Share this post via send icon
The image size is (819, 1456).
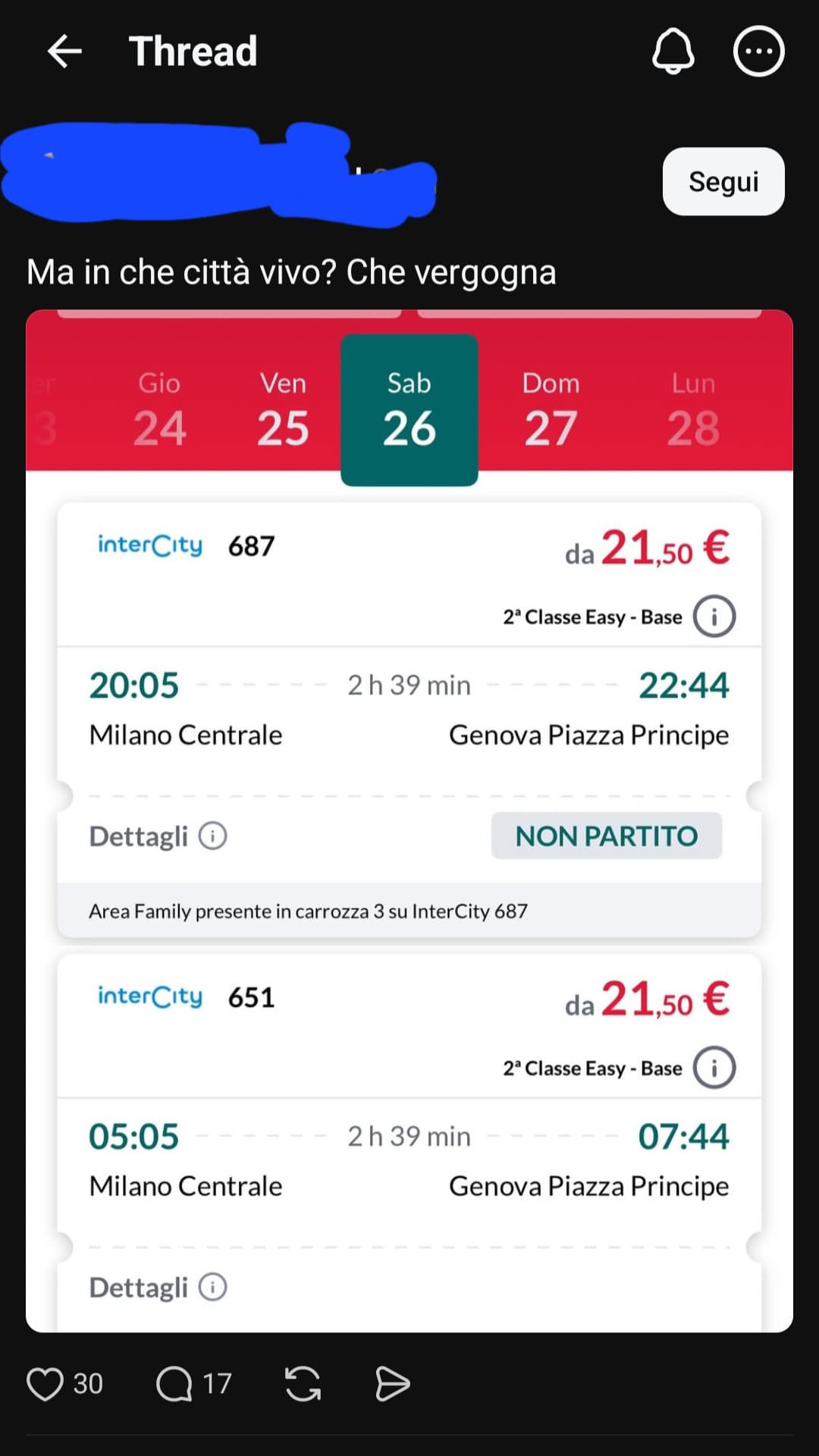click(392, 1384)
